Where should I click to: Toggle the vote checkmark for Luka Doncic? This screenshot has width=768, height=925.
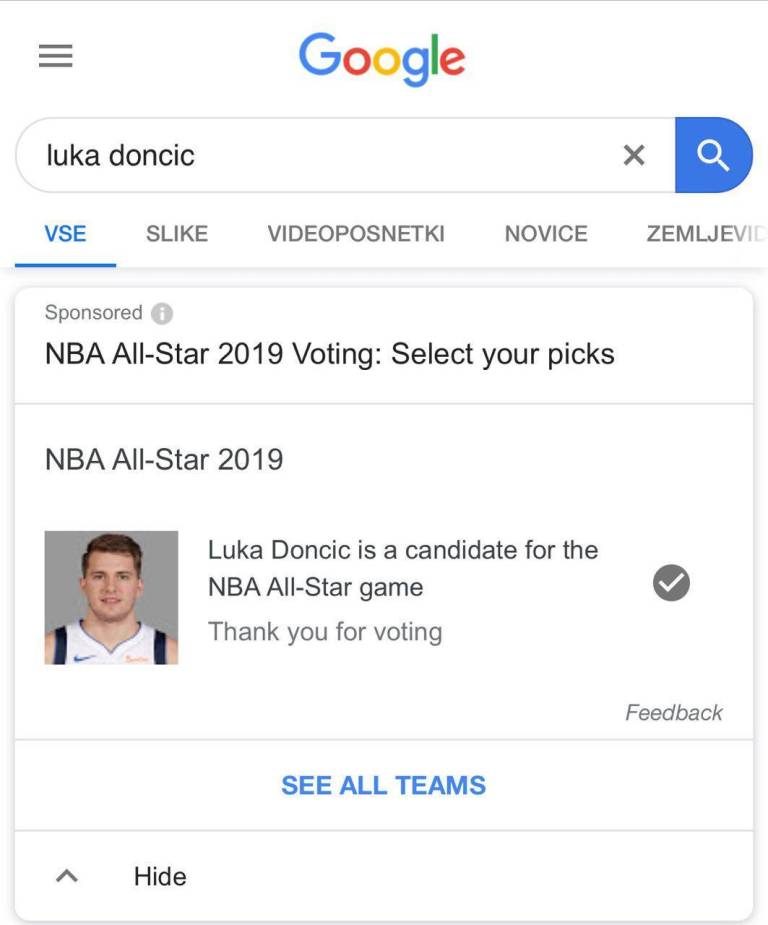pos(671,582)
